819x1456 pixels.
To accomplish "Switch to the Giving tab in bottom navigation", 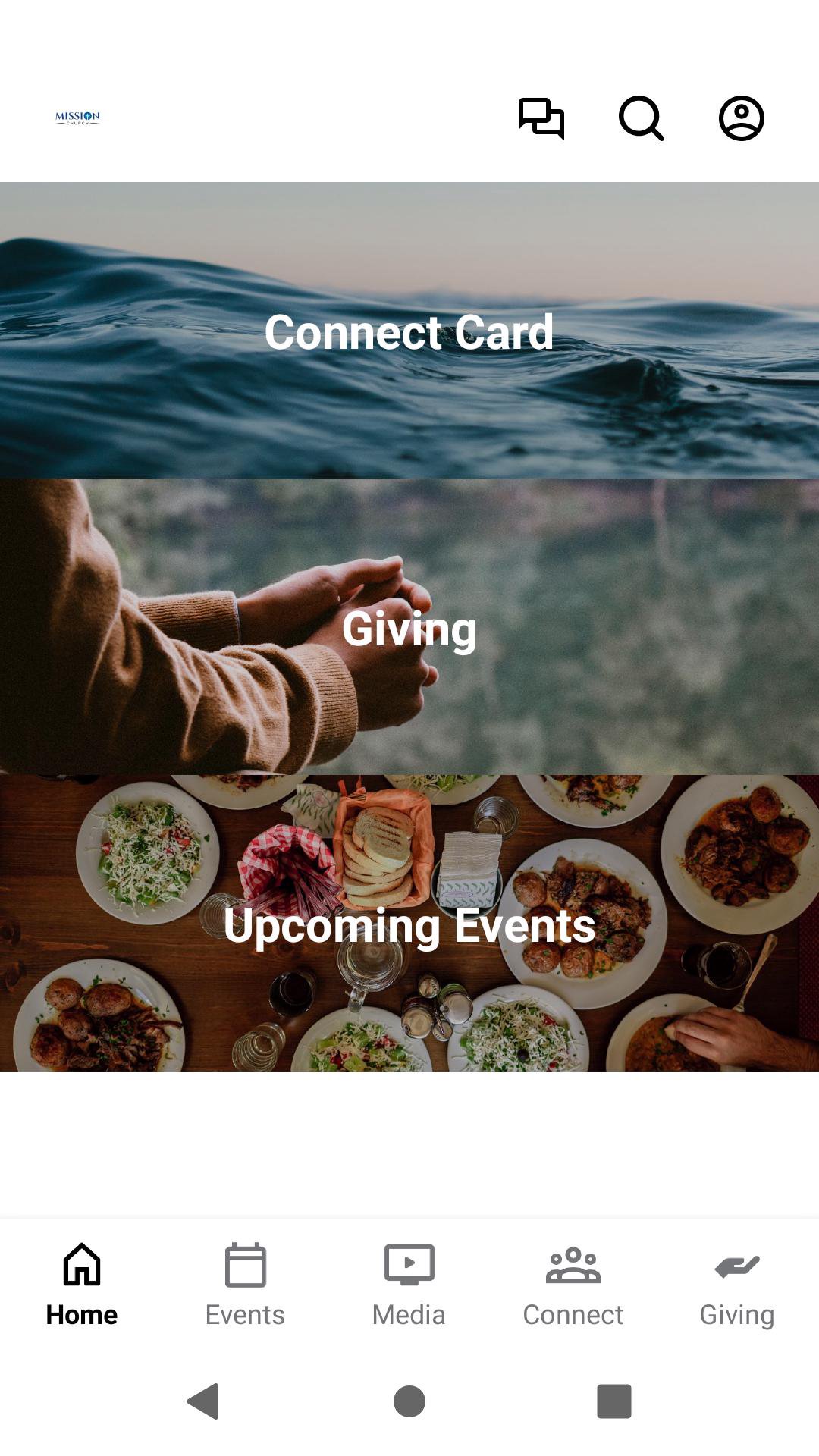I will [x=736, y=1285].
